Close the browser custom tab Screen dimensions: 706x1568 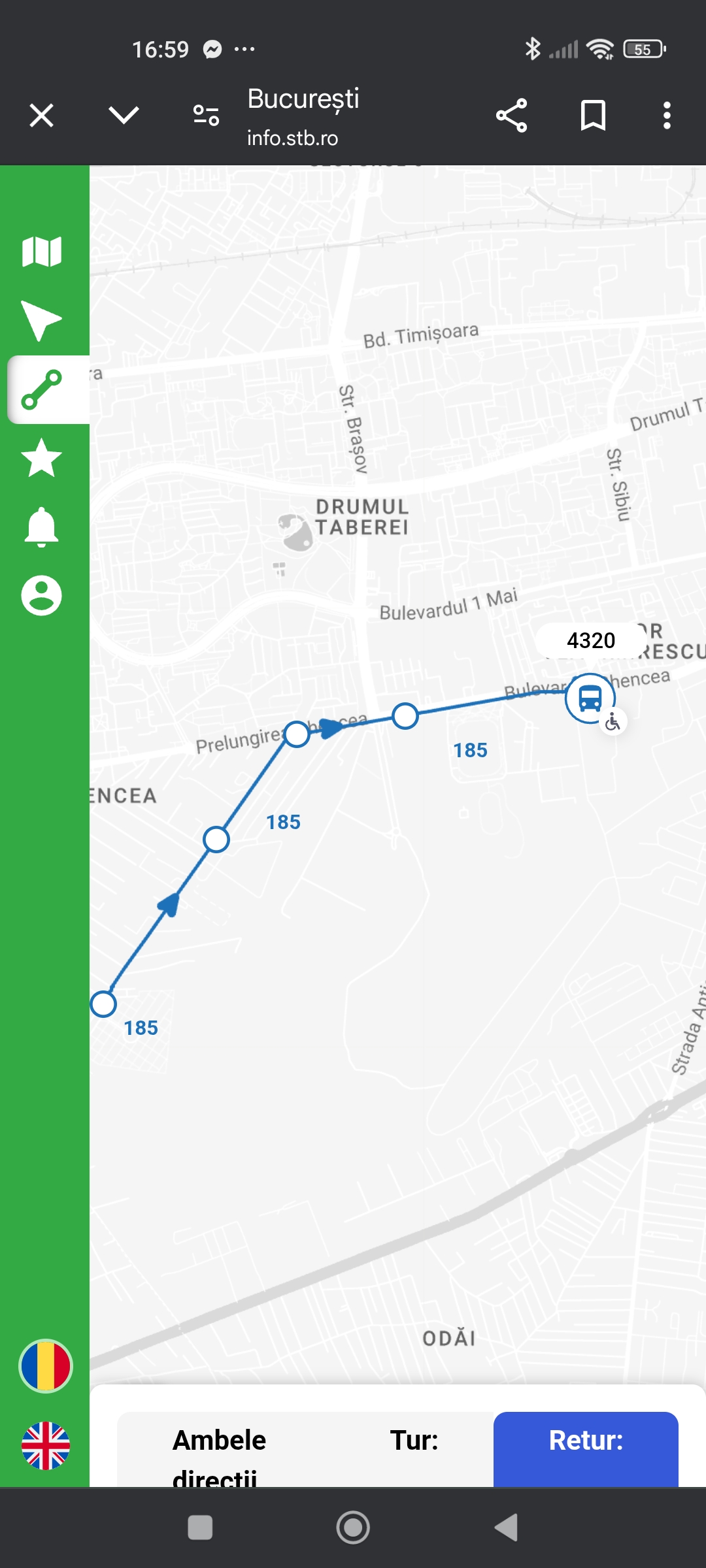tap(42, 116)
